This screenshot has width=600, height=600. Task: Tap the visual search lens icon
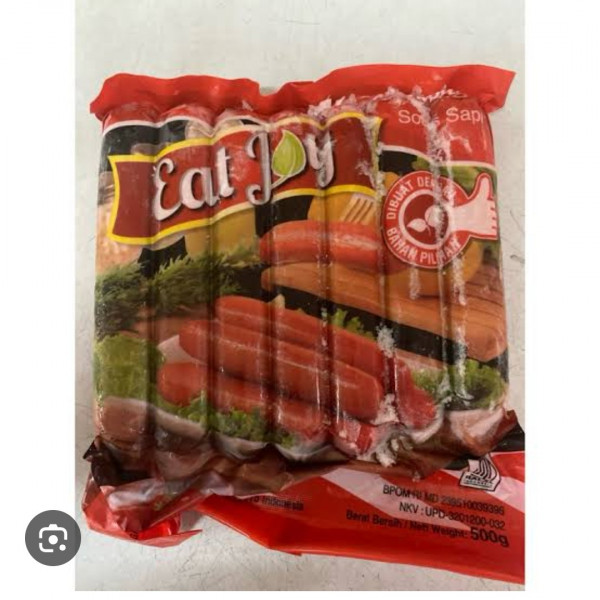[52, 538]
